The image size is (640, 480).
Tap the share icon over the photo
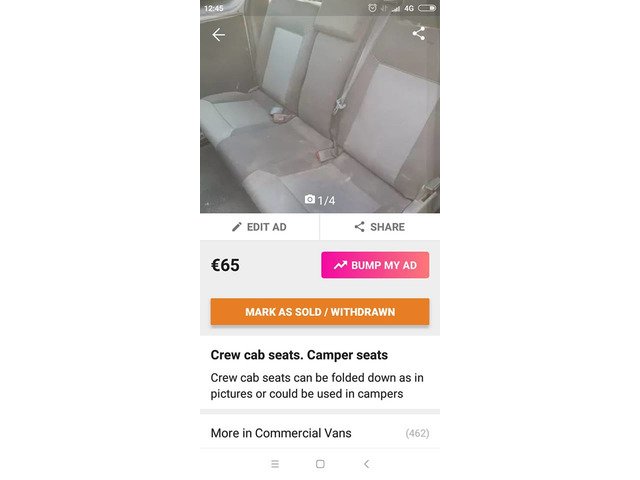pos(419,33)
